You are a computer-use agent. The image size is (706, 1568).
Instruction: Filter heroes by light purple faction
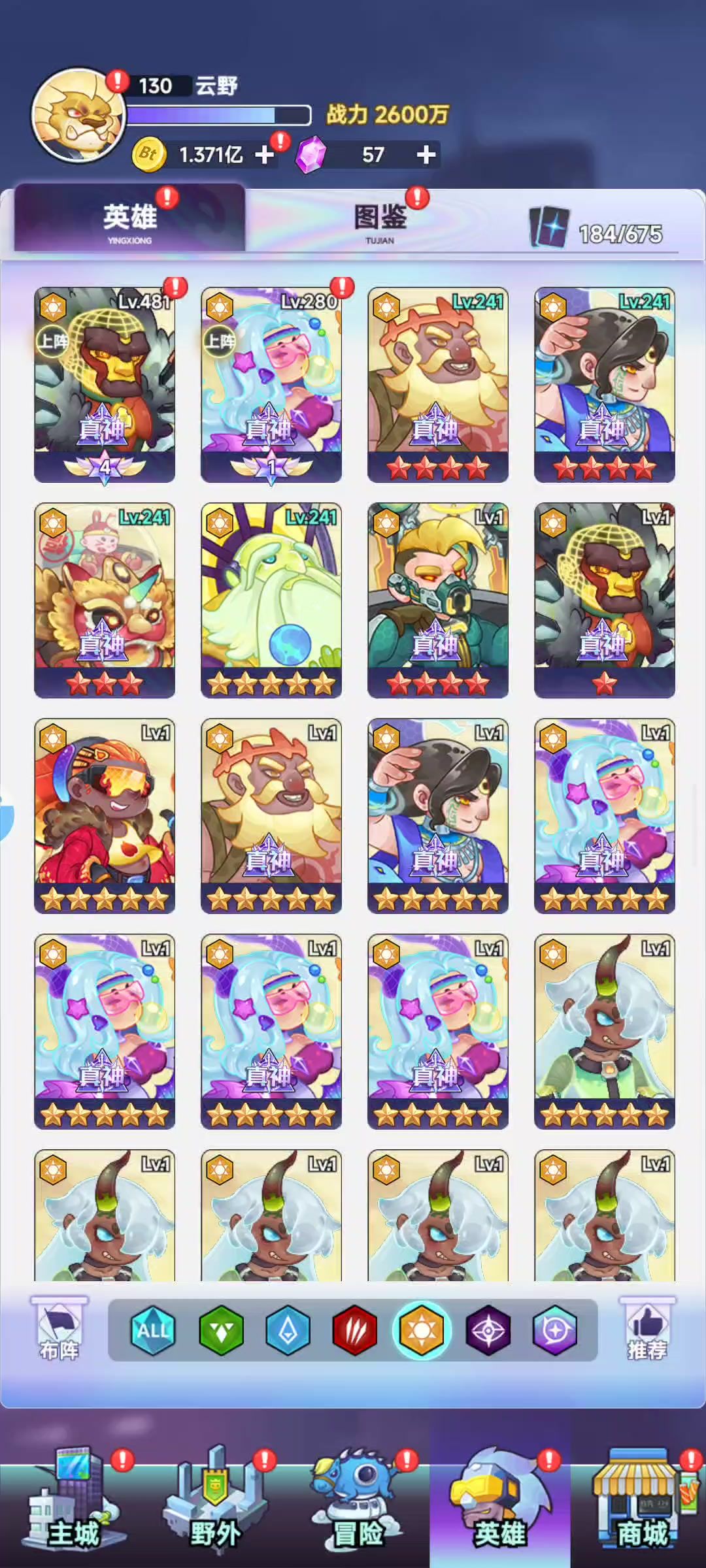[555, 1330]
